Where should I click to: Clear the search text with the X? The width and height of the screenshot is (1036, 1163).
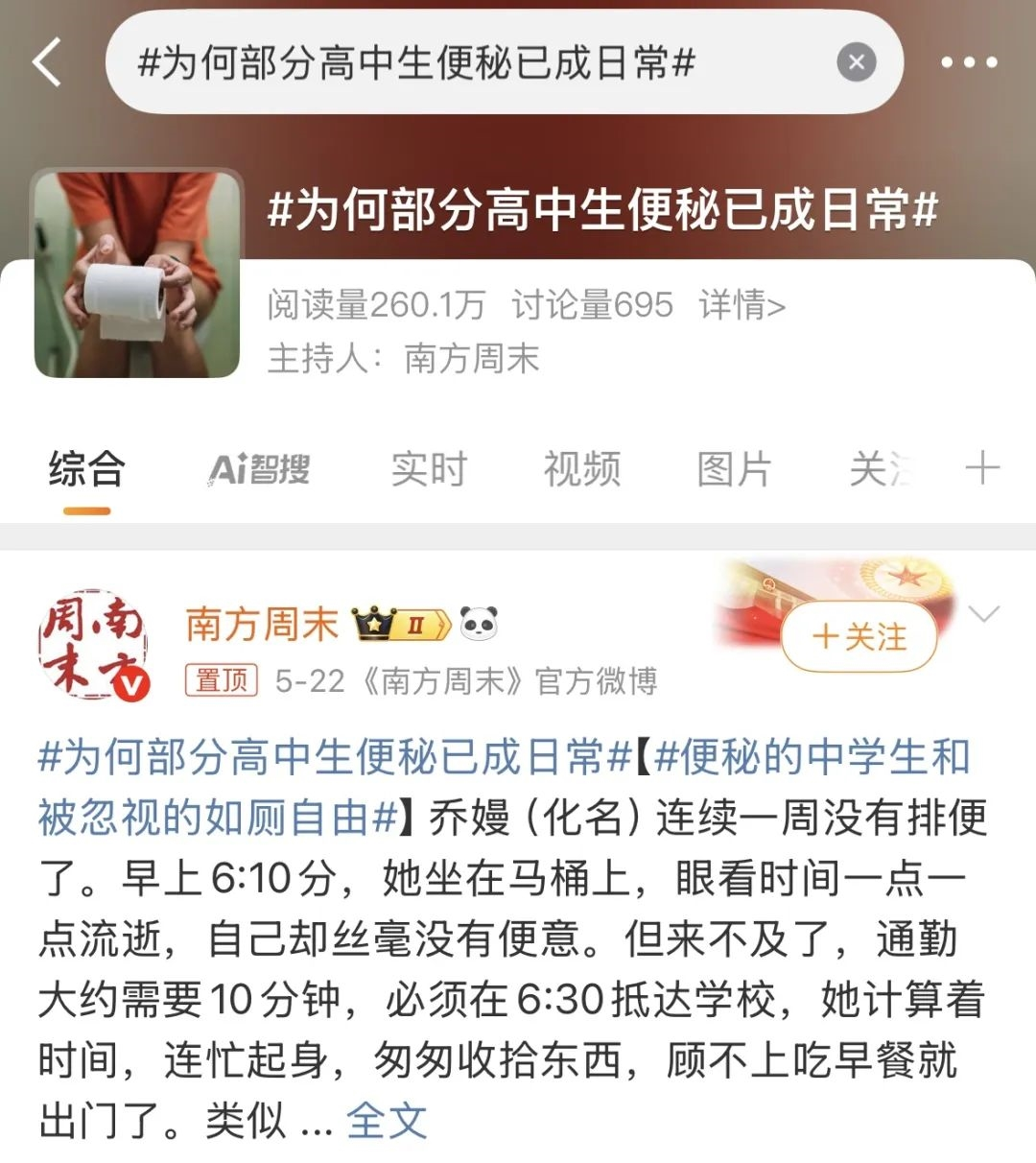point(856,63)
